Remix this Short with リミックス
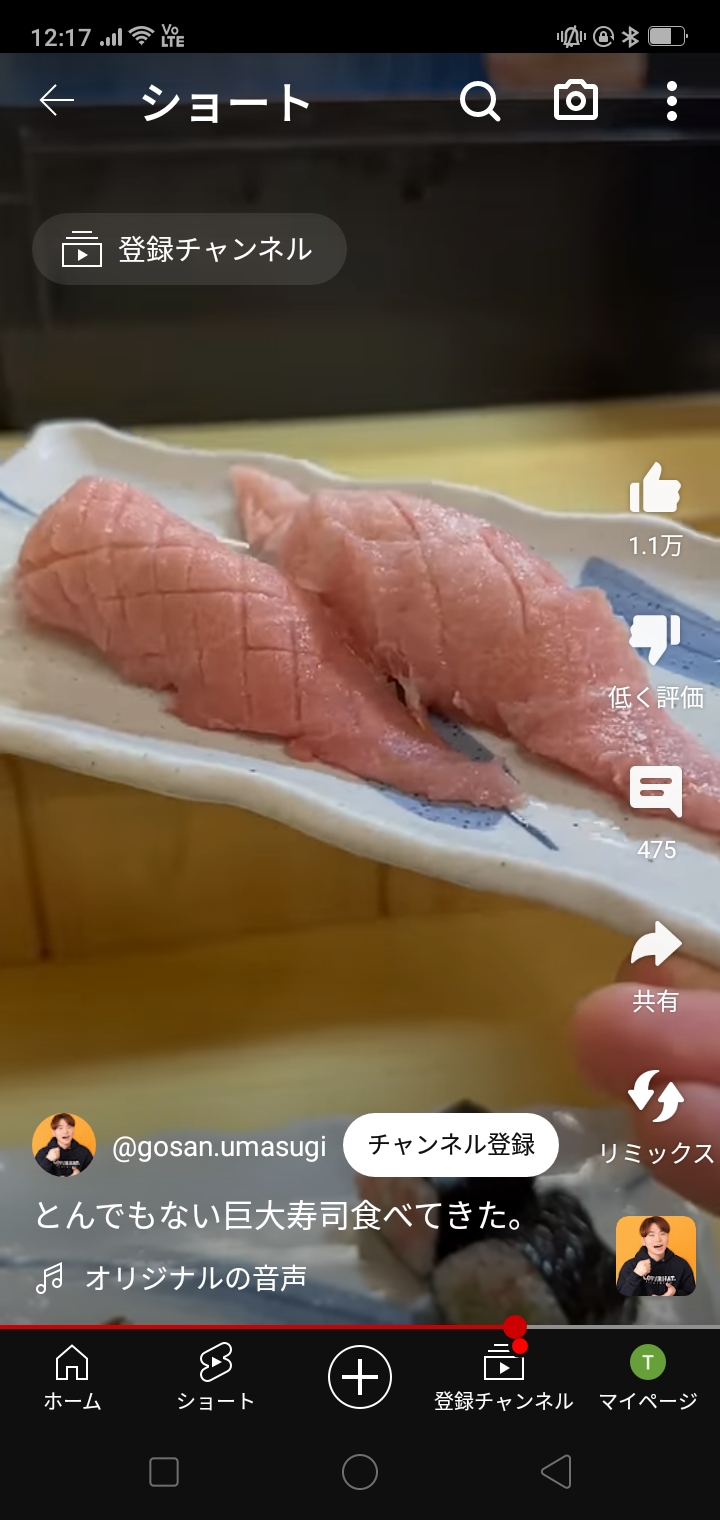 click(655, 1097)
